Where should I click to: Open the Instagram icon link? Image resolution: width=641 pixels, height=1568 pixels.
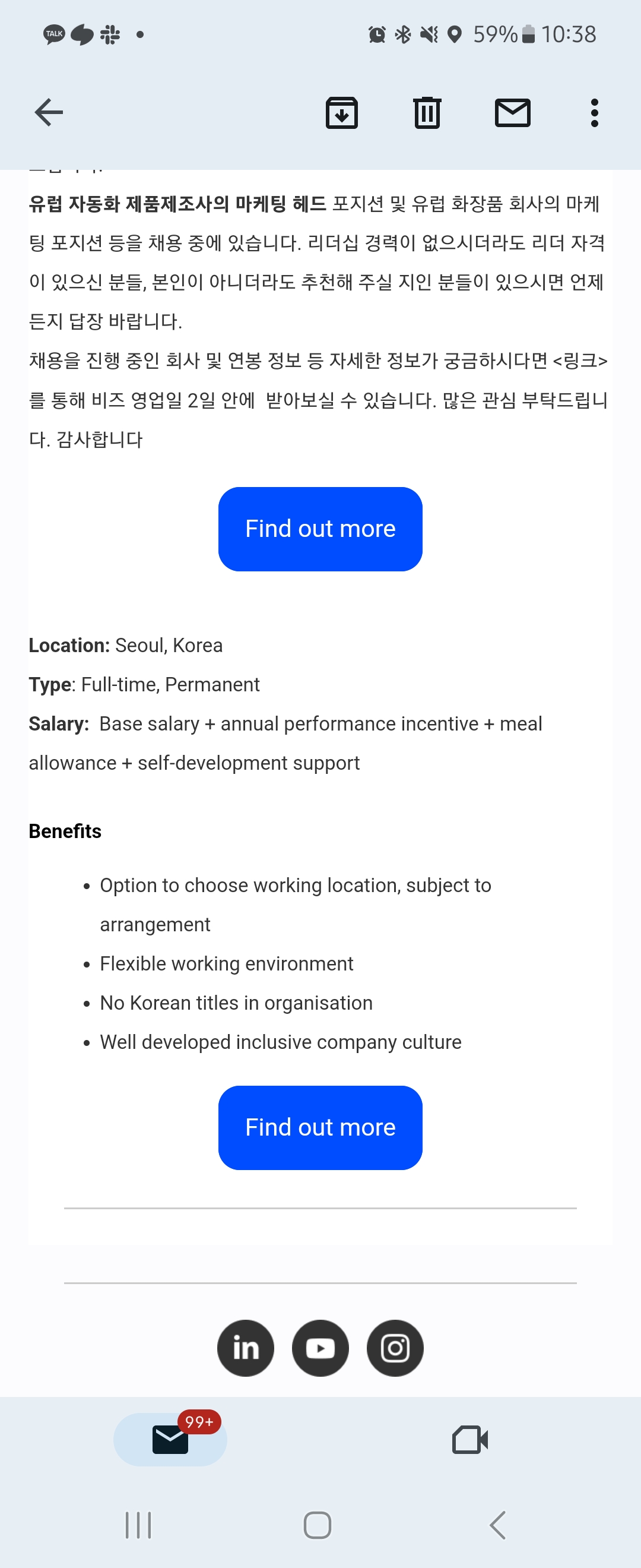[395, 1348]
